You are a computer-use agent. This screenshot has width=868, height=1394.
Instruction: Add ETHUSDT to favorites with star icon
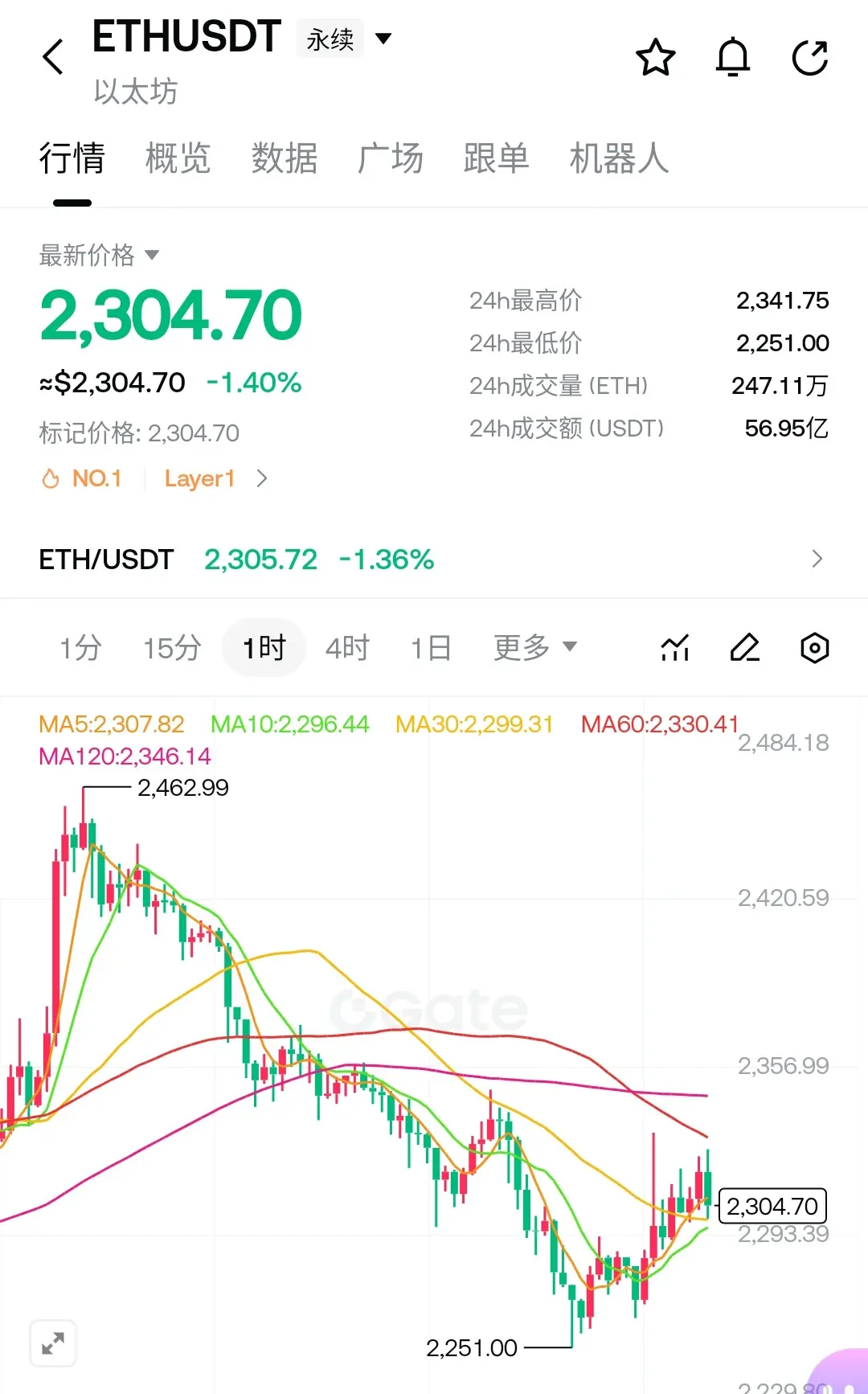[655, 57]
